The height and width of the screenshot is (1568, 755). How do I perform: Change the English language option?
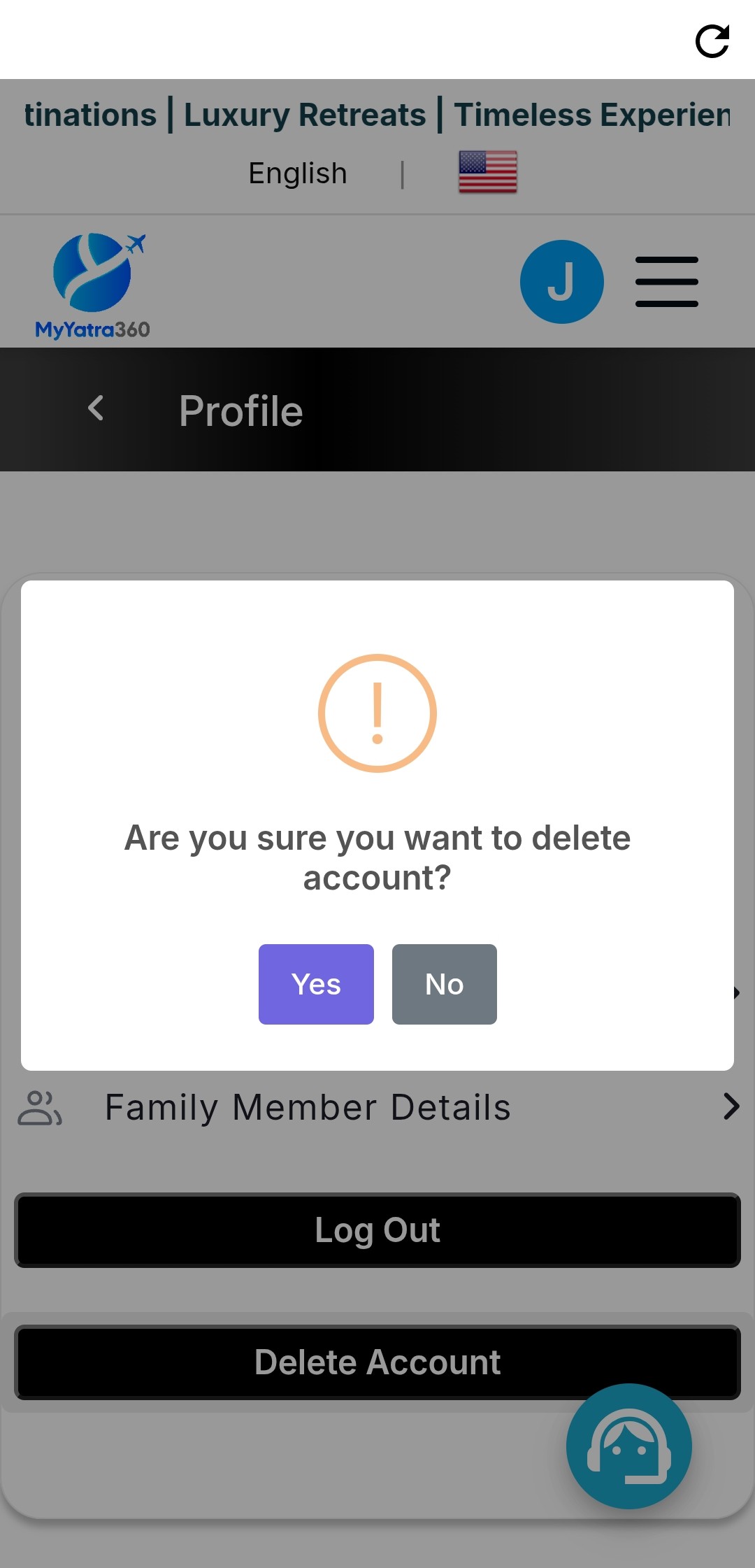[298, 173]
